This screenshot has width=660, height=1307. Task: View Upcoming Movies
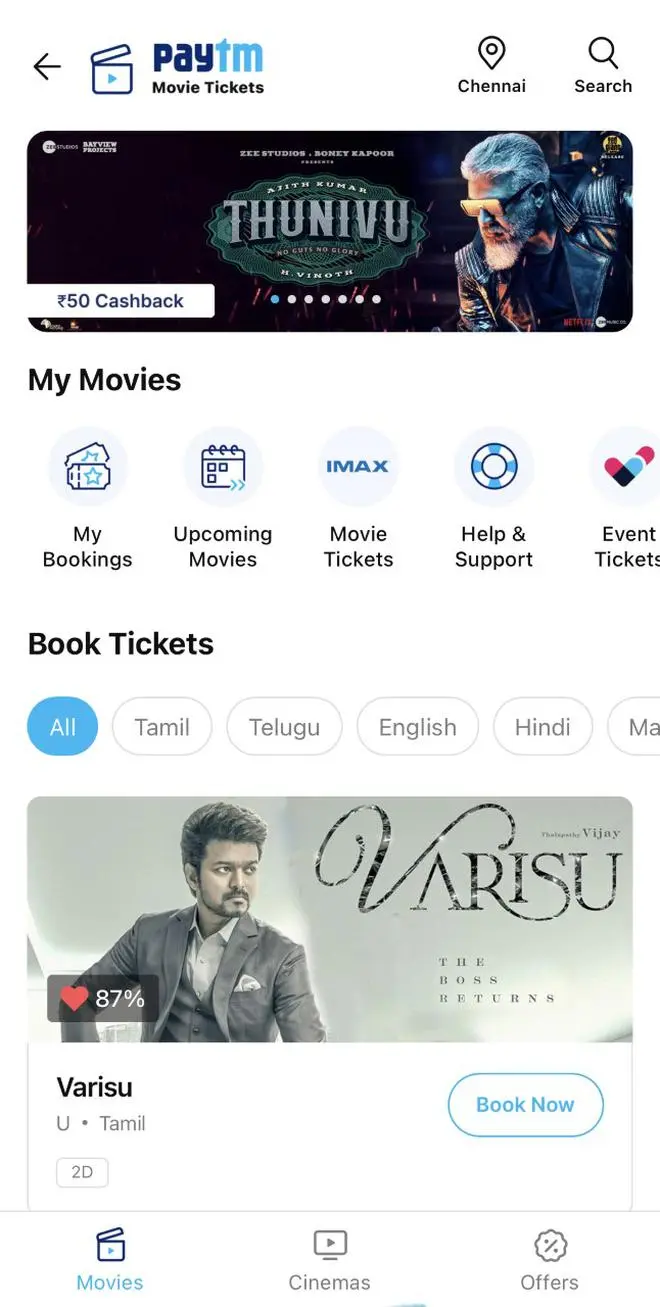[223, 498]
